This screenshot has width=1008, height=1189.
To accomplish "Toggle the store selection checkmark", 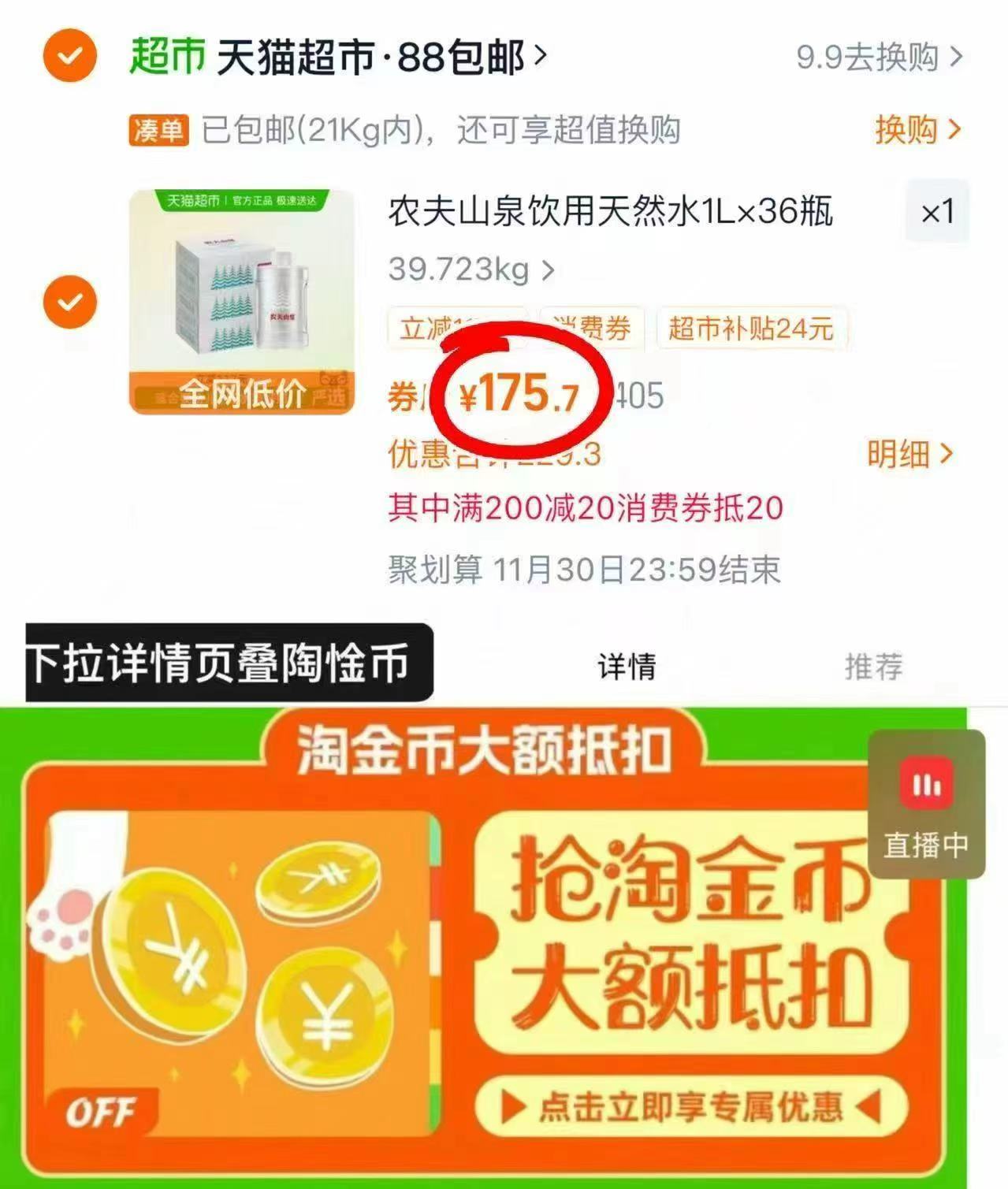I will click(69, 55).
